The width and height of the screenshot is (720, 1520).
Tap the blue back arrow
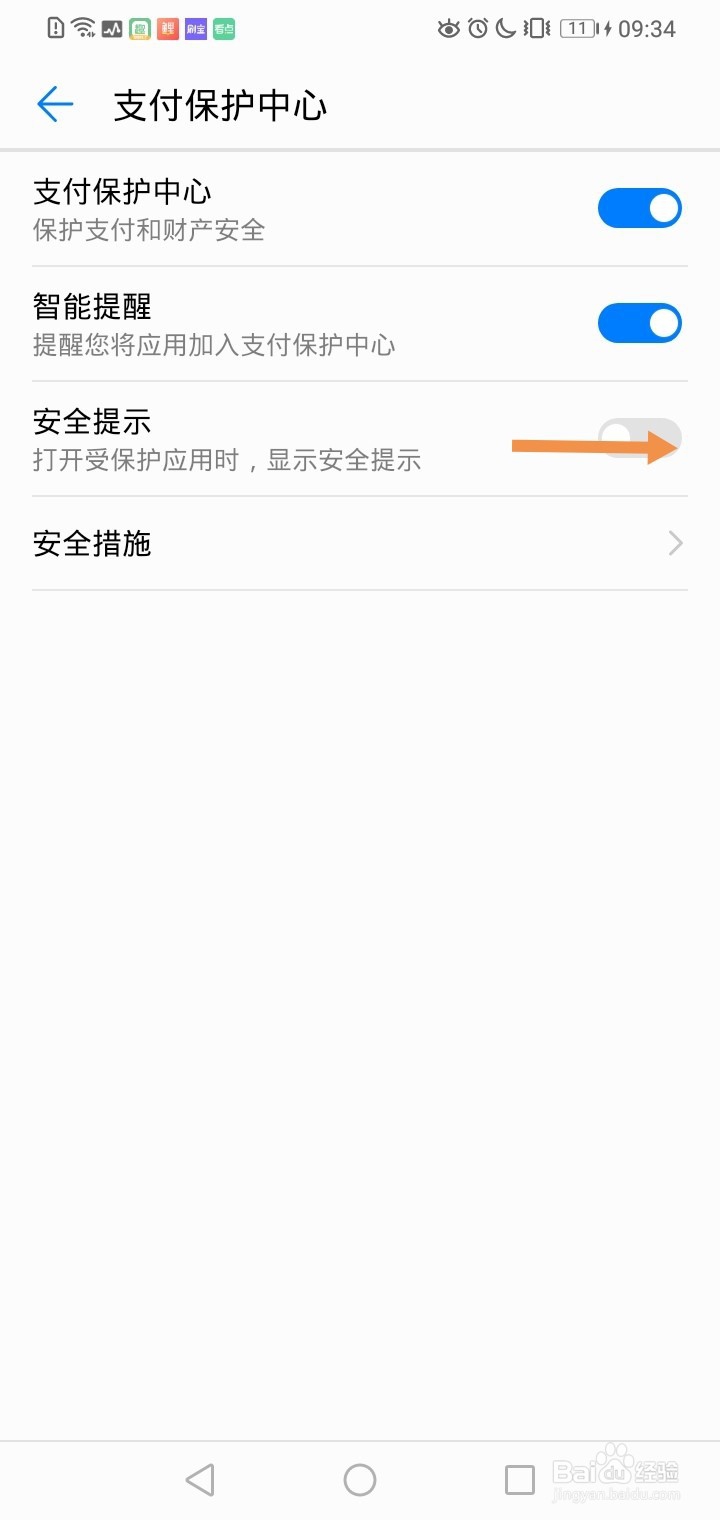tap(55, 104)
